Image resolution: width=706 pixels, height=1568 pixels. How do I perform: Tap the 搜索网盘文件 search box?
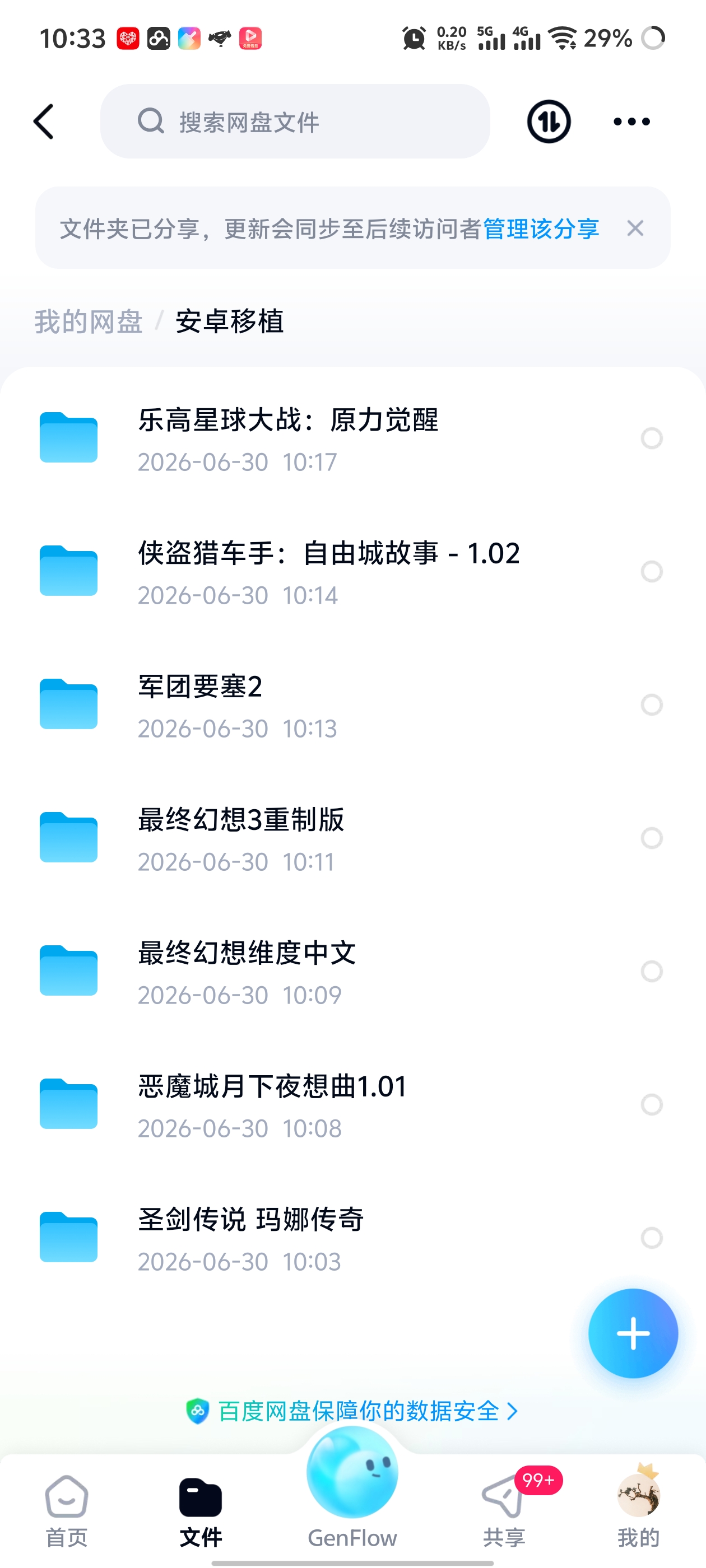(x=295, y=122)
